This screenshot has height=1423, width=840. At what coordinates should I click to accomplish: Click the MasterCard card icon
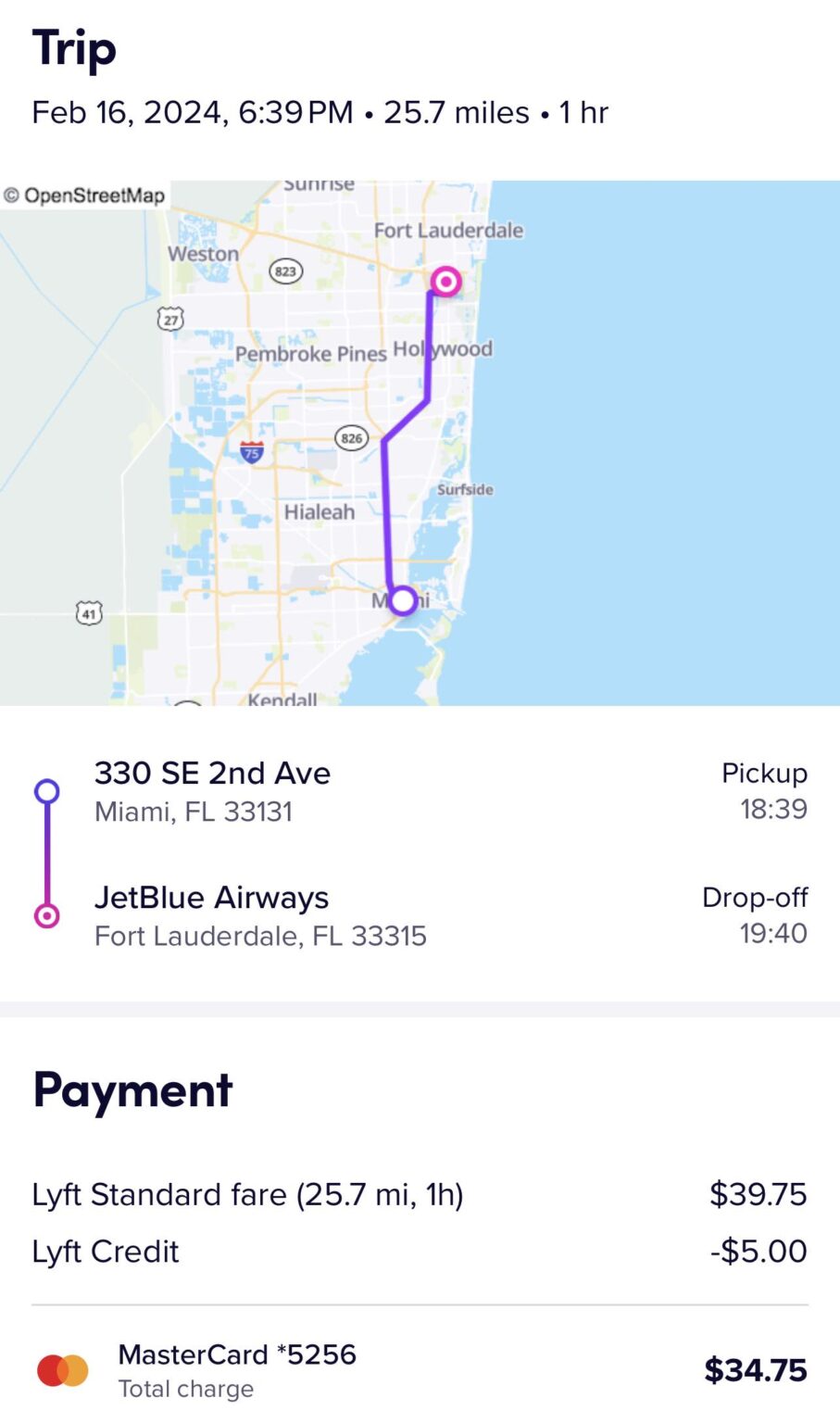[61, 1368]
